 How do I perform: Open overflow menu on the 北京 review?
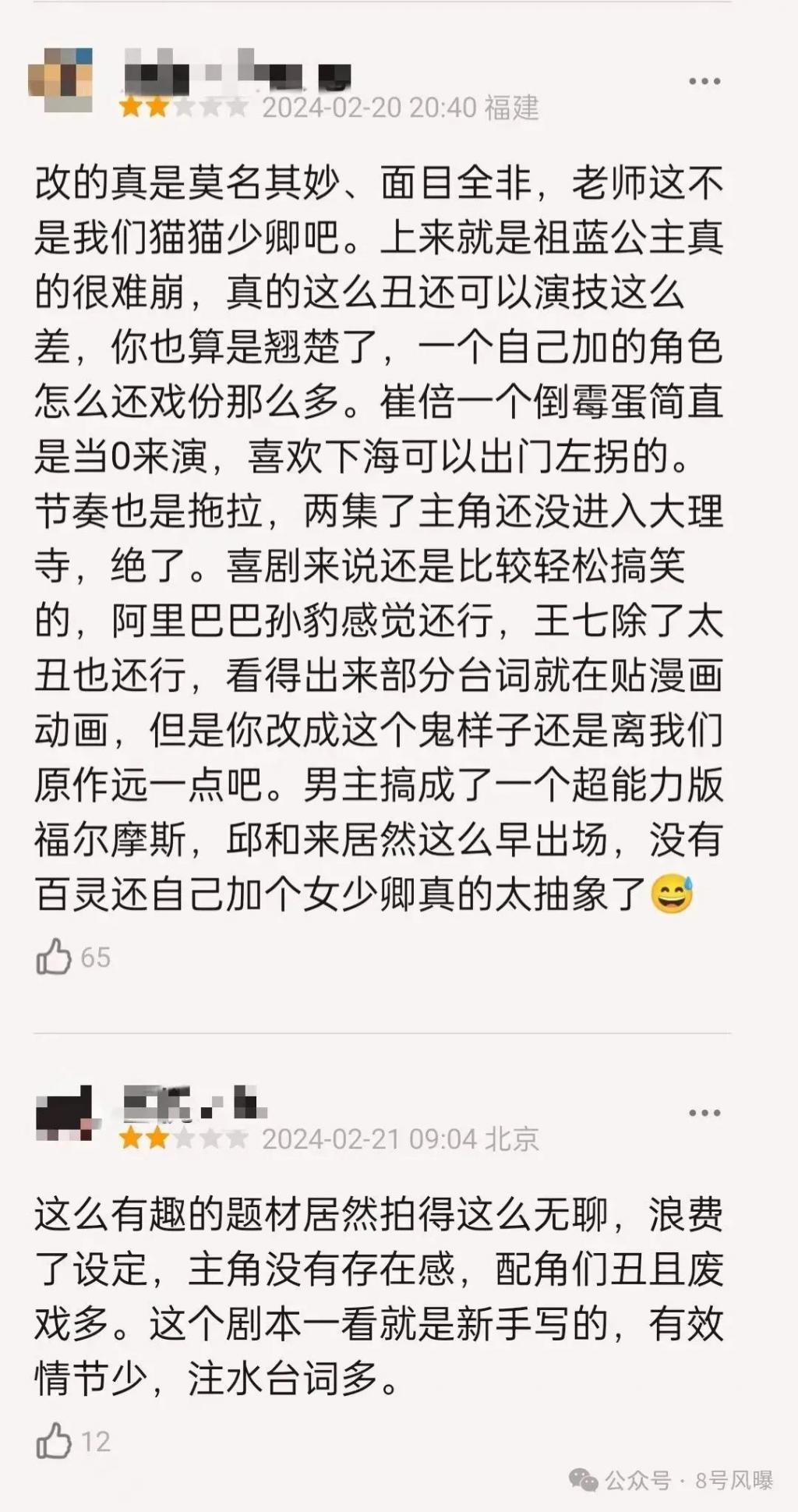pos(704,1113)
